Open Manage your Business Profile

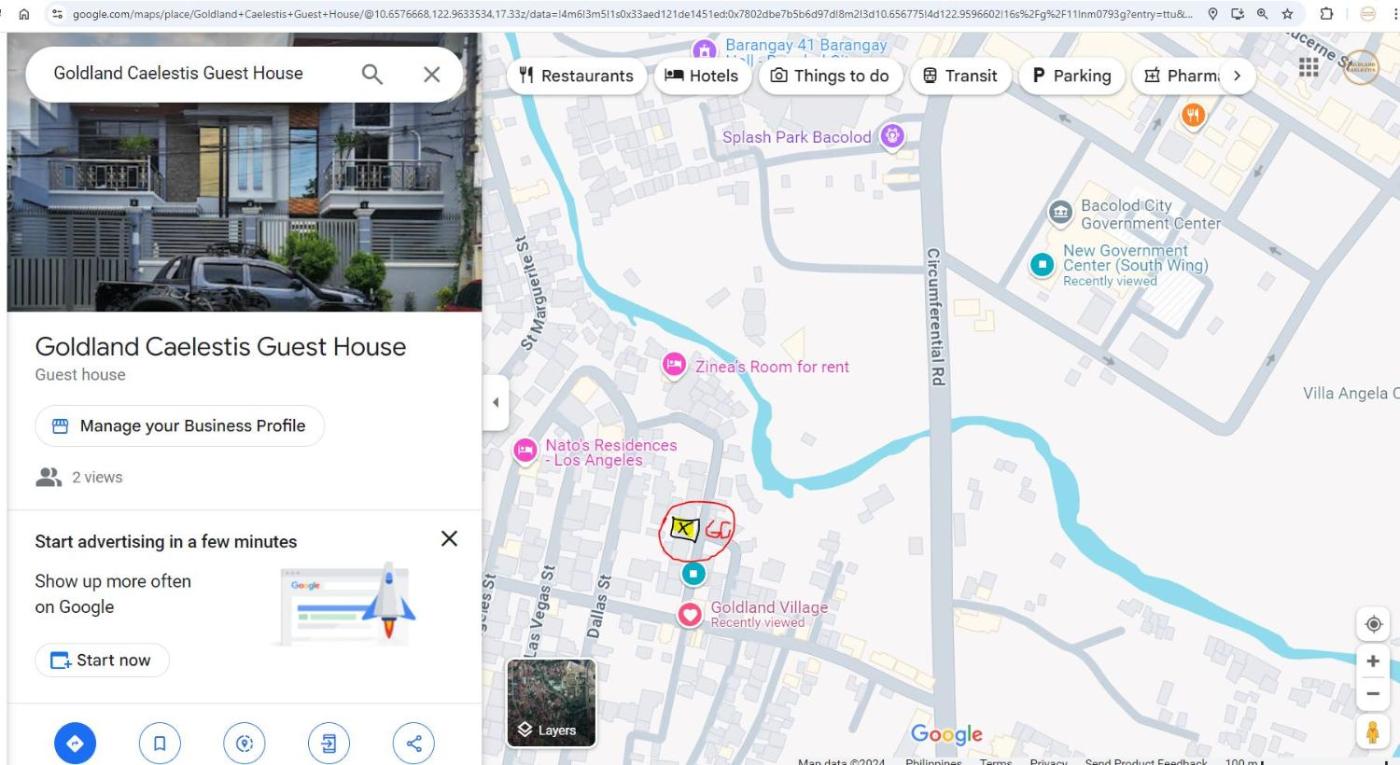click(x=180, y=426)
